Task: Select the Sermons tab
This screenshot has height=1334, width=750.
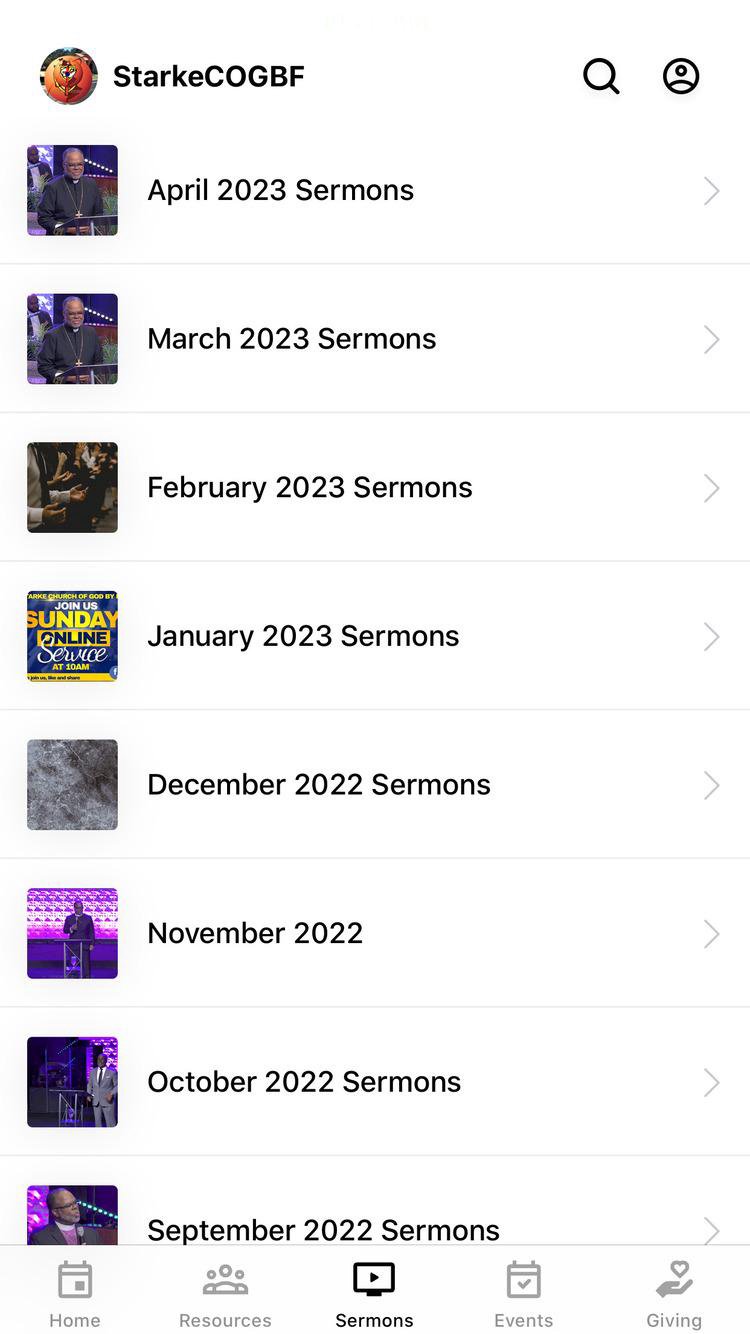Action: click(374, 1294)
